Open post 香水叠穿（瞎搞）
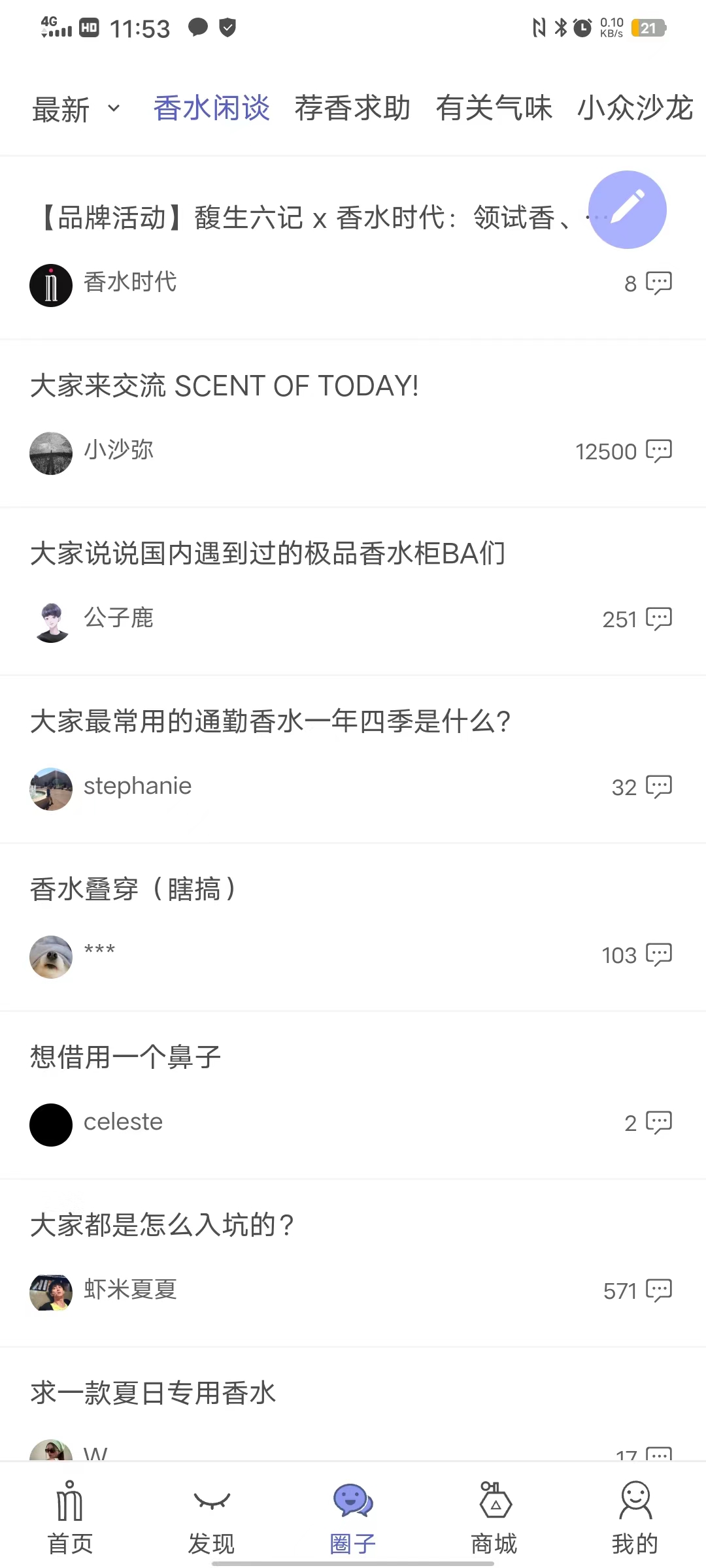706x1568 pixels. pyautogui.click(x=133, y=889)
